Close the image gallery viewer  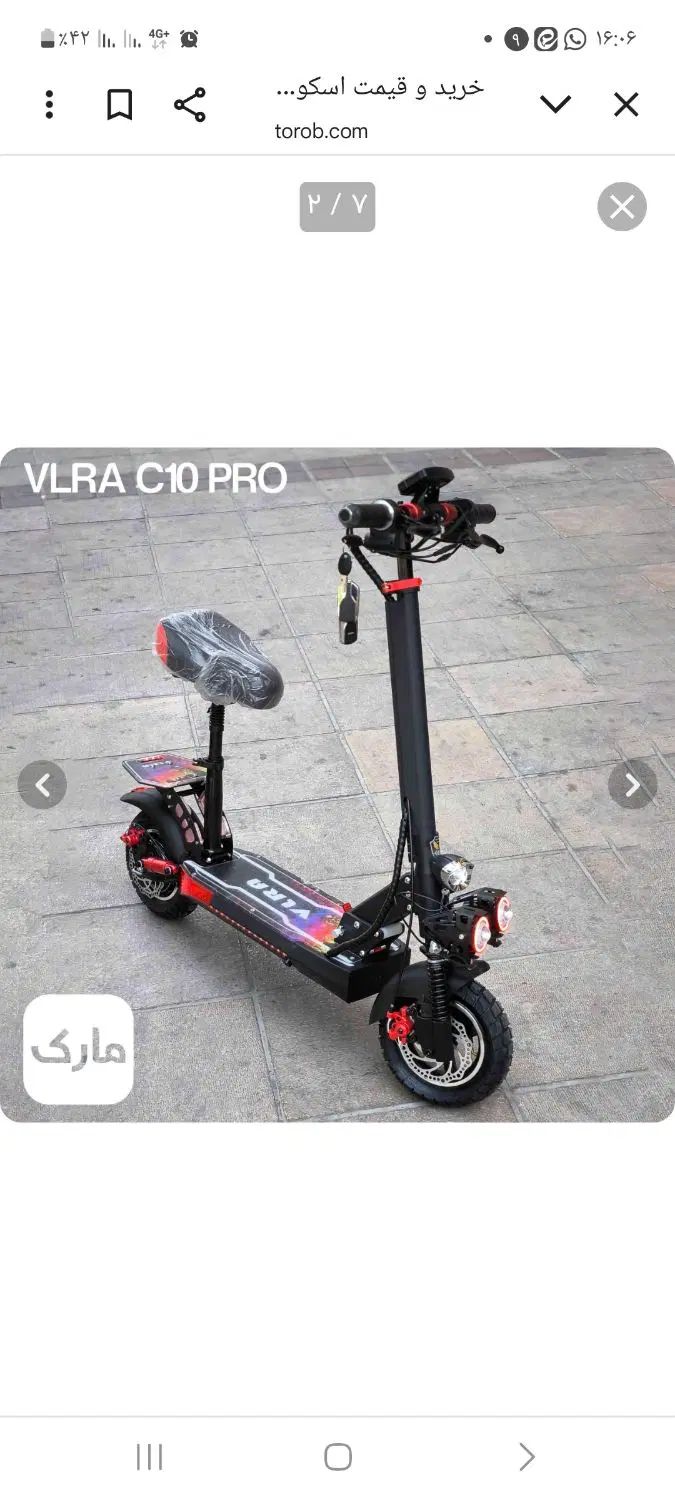coord(622,207)
